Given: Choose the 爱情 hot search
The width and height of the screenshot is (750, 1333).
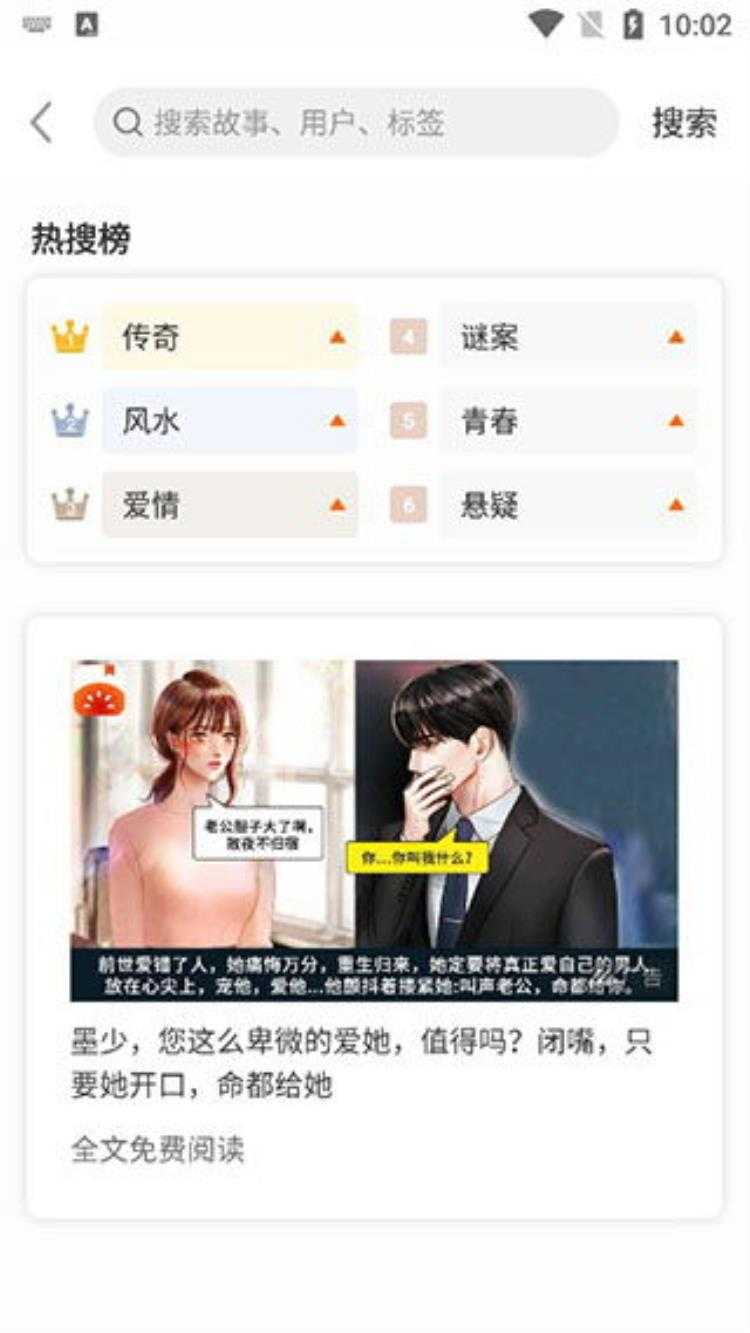Looking at the screenshot, I should tap(229, 505).
